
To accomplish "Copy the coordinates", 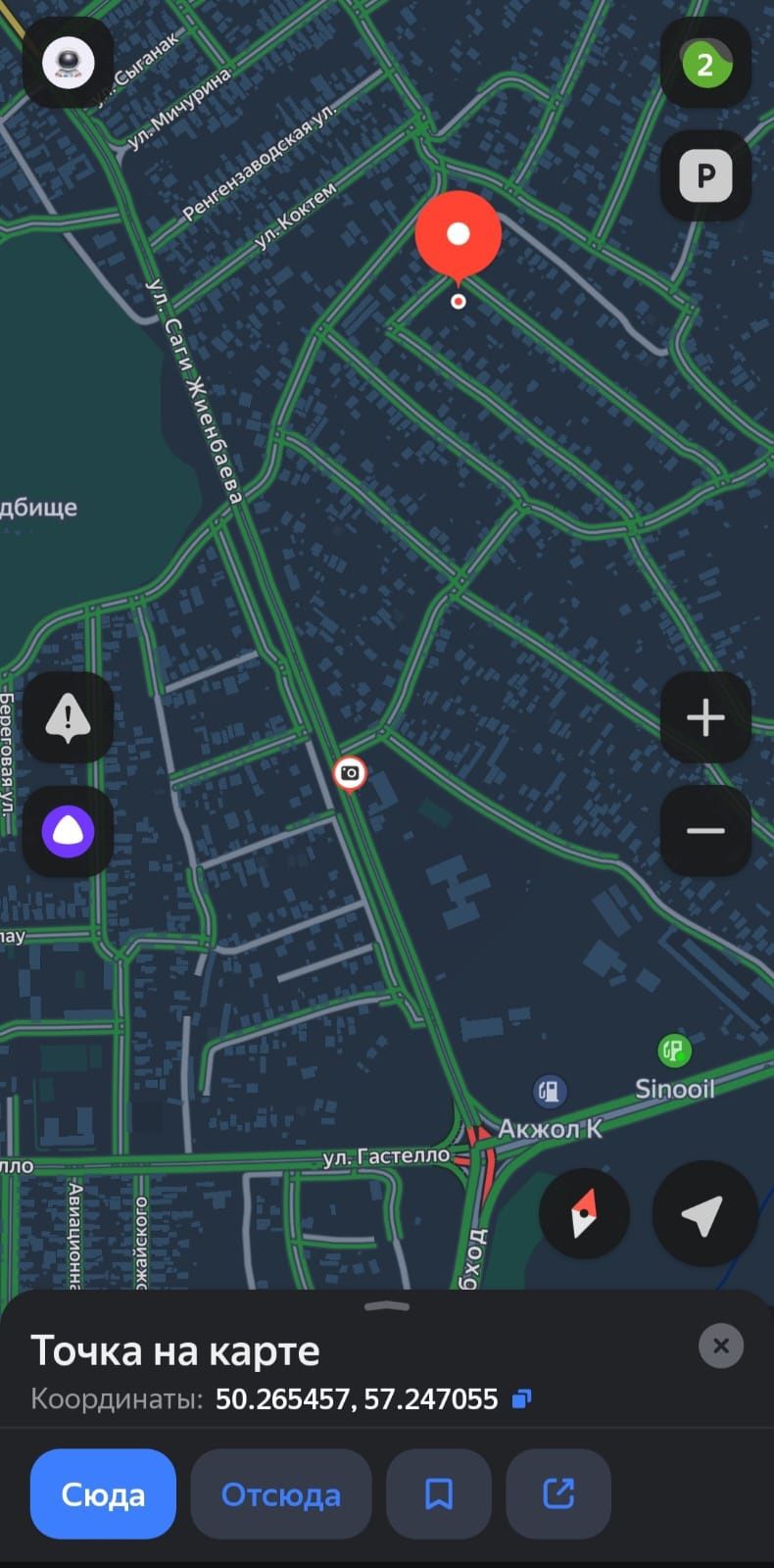I will (522, 1398).
